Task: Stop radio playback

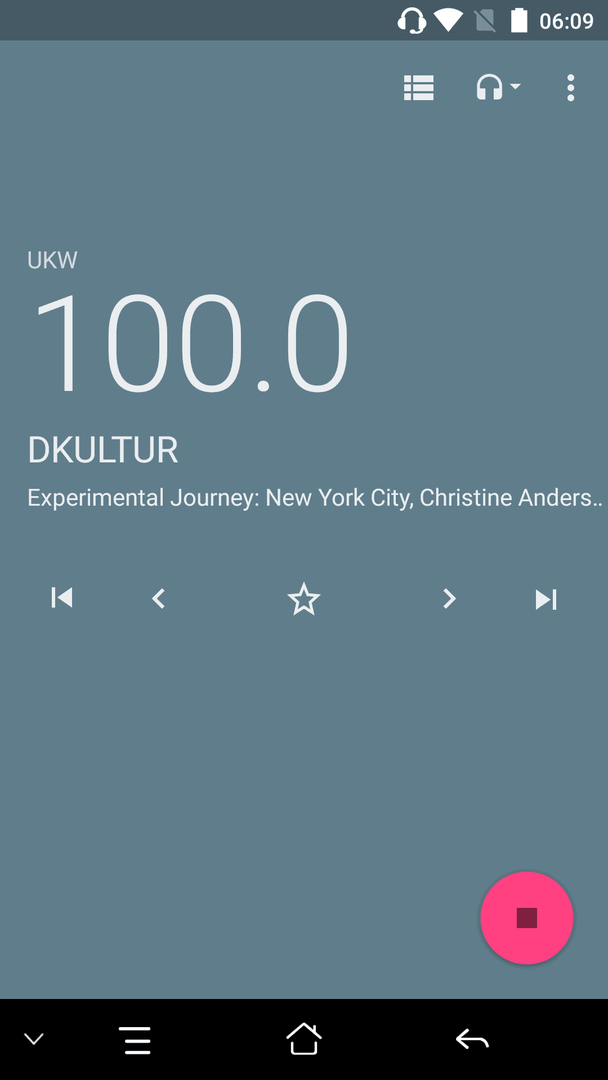Action: 527,918
